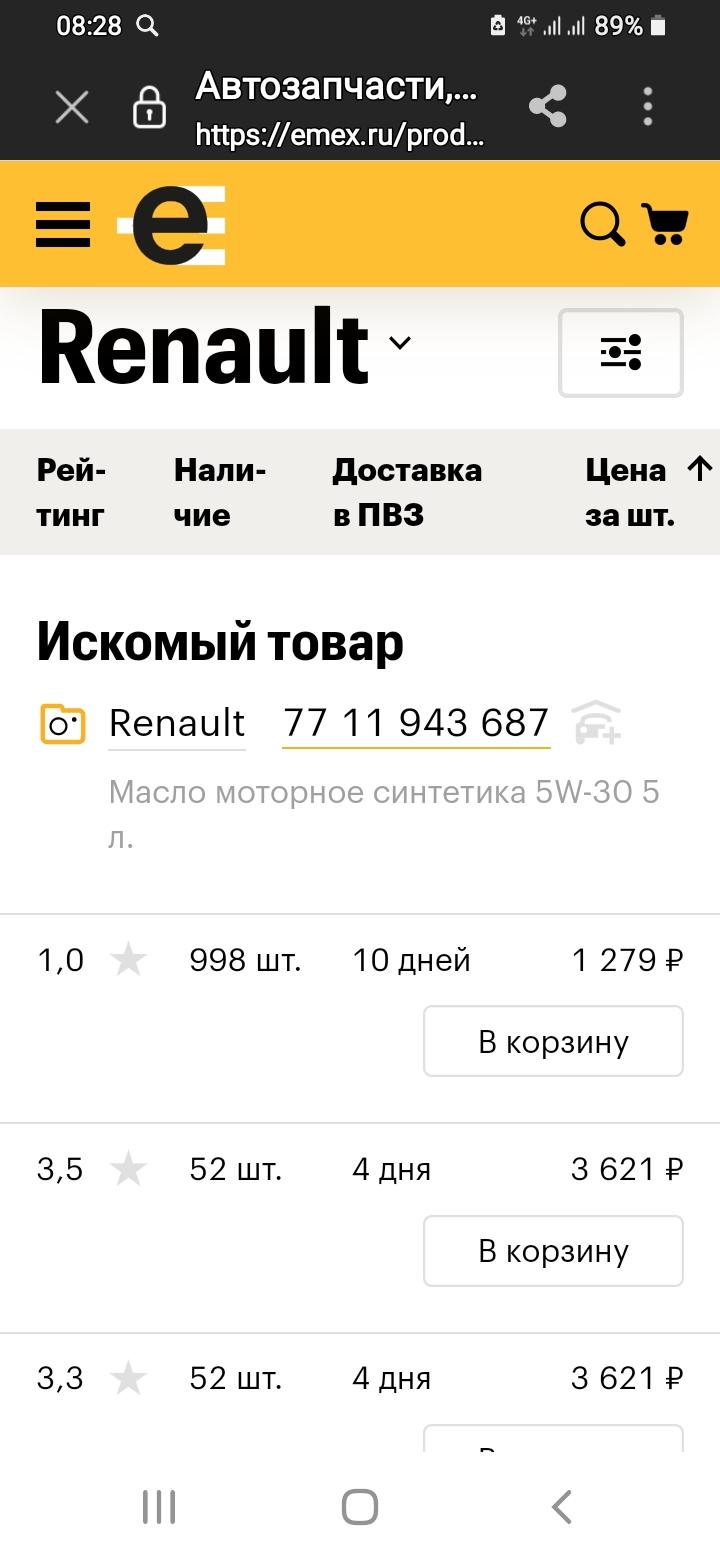Open part number 77 11 943 687 link
Viewport: 720px width, 1560px height.
(416, 723)
